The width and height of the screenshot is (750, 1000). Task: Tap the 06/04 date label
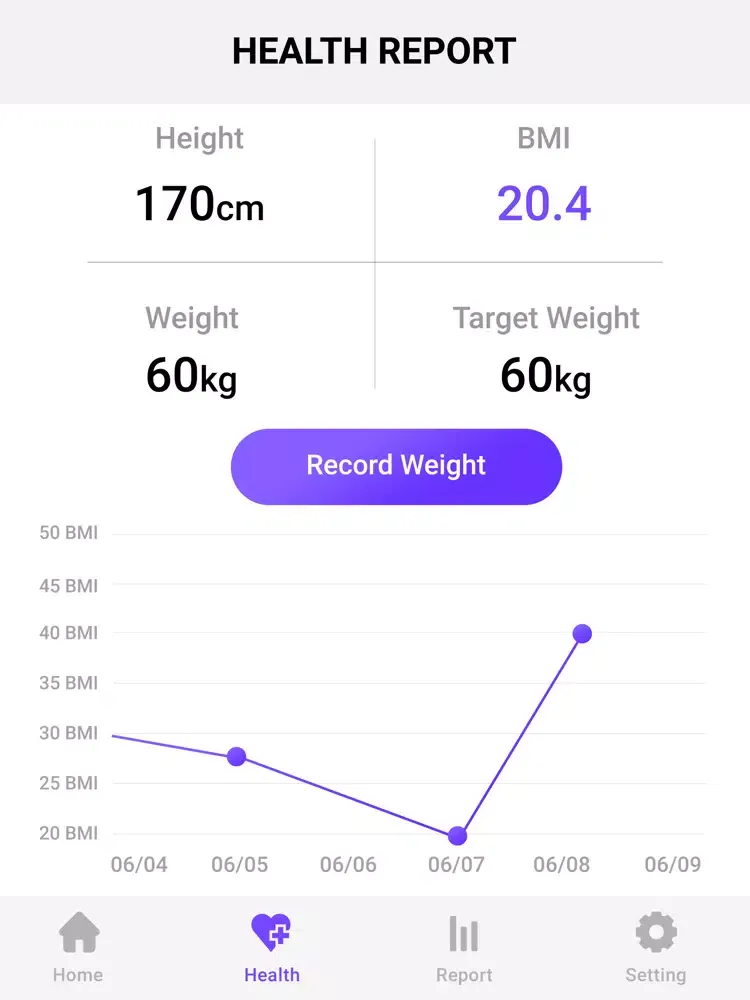click(x=139, y=865)
